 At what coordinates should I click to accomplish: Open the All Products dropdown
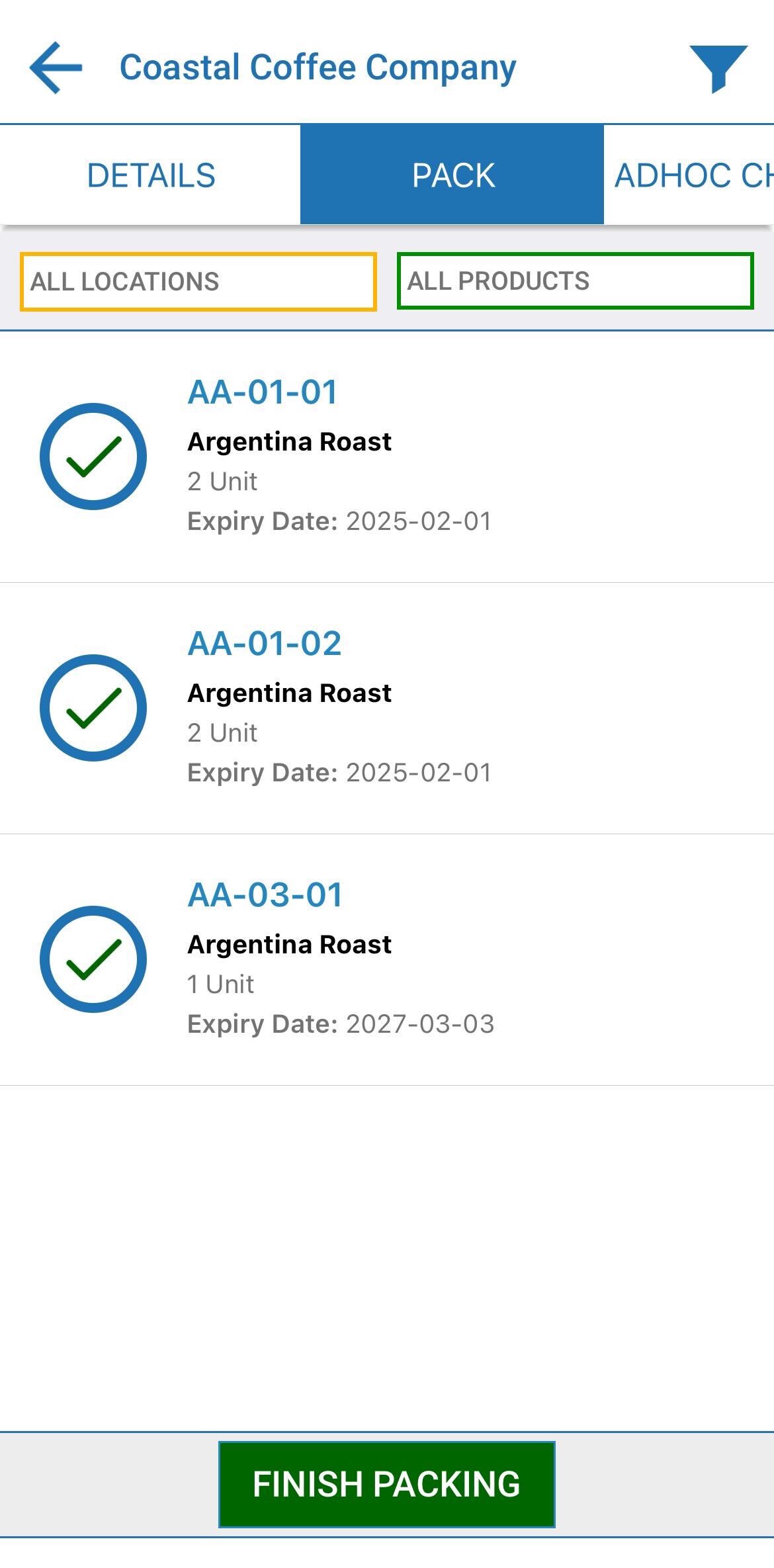click(575, 281)
